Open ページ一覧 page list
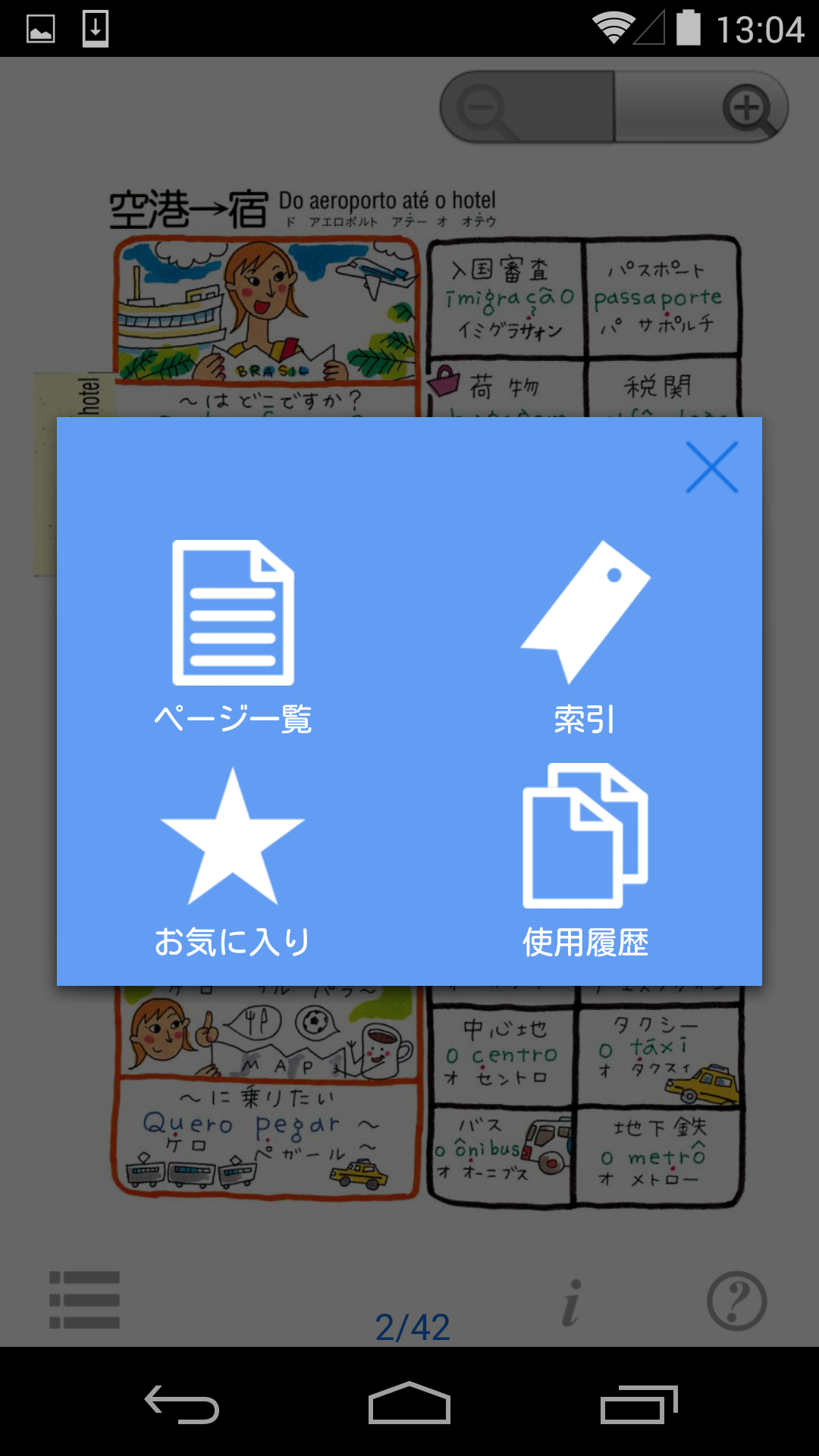 [x=233, y=633]
